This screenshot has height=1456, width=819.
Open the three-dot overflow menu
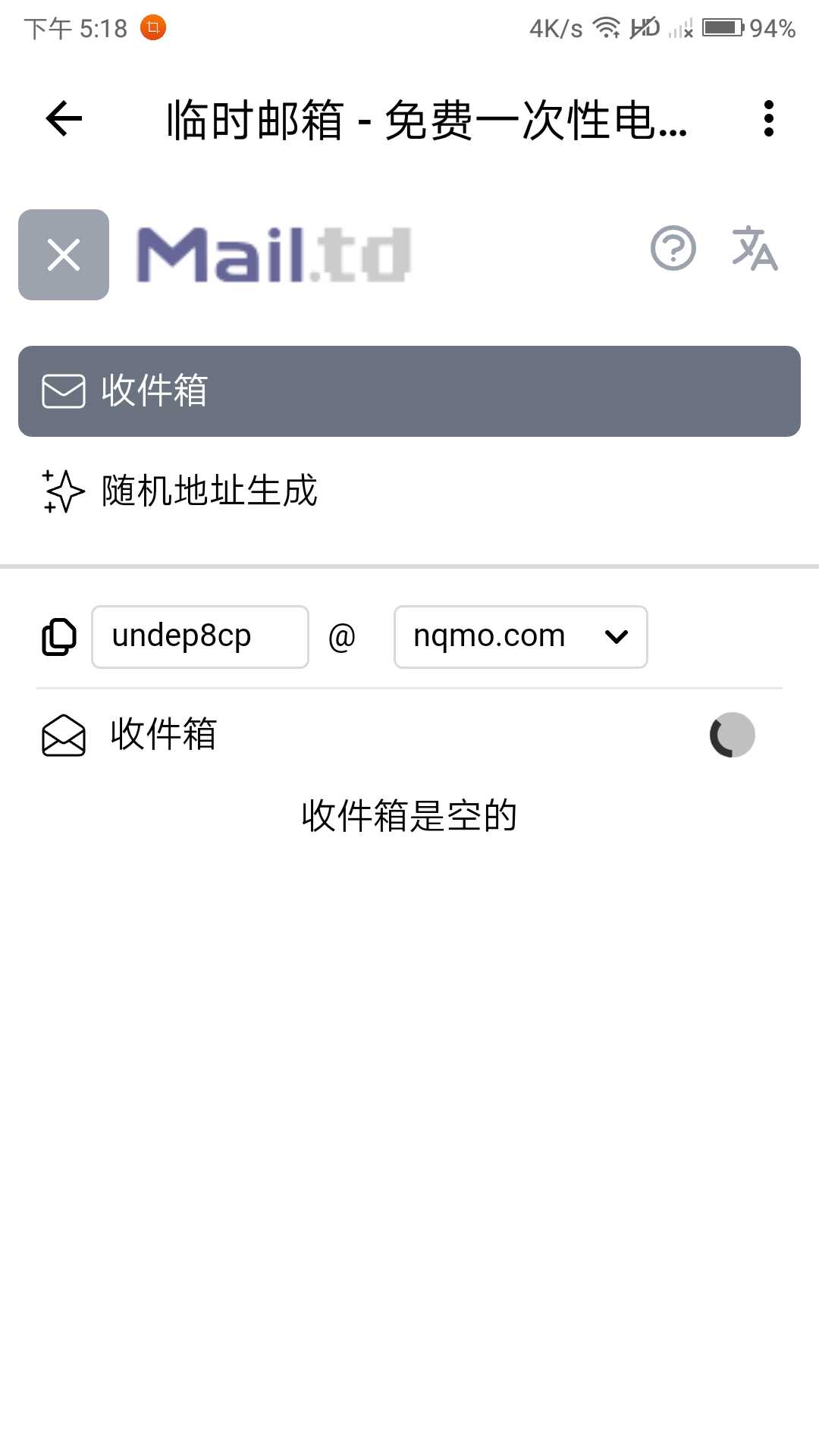tap(768, 118)
